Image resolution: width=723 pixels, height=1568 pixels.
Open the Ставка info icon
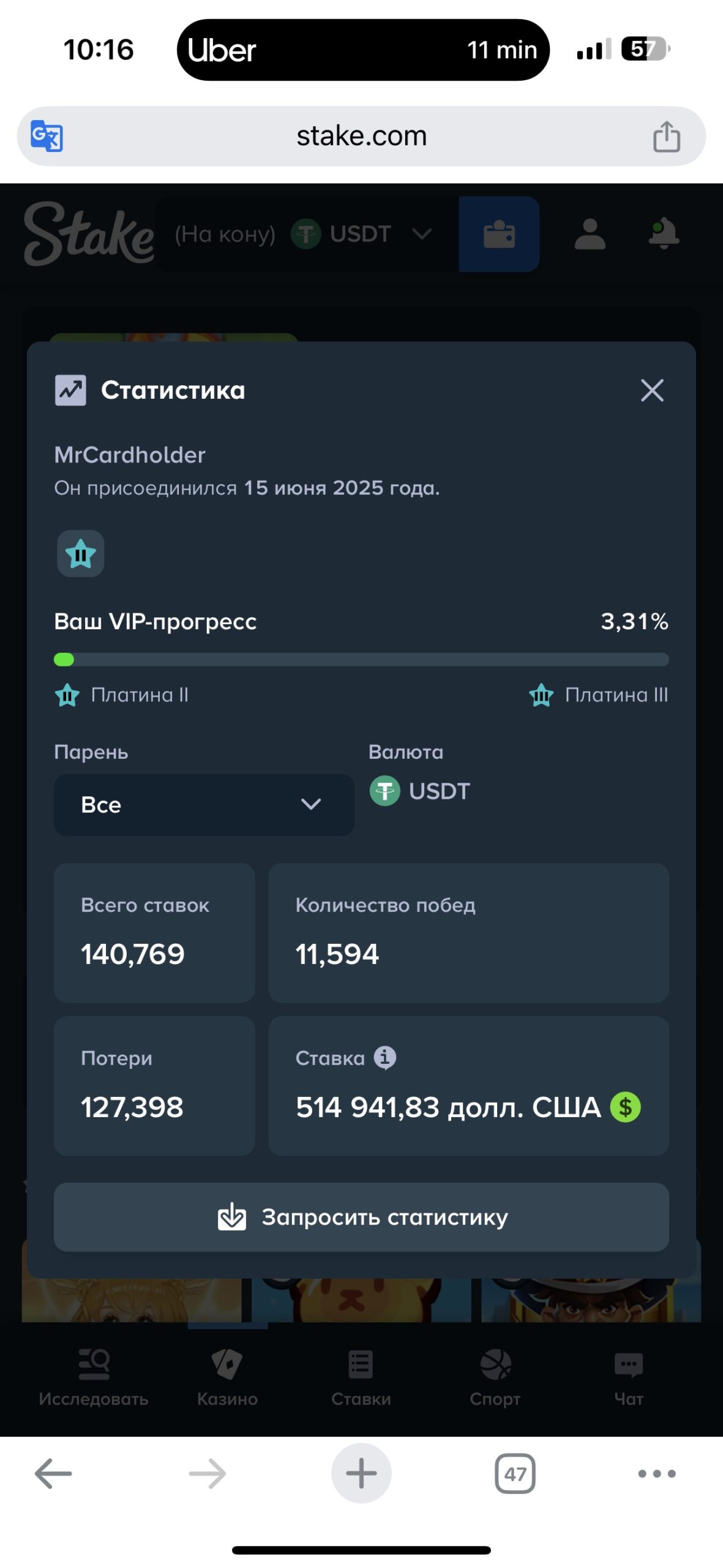point(385,1058)
